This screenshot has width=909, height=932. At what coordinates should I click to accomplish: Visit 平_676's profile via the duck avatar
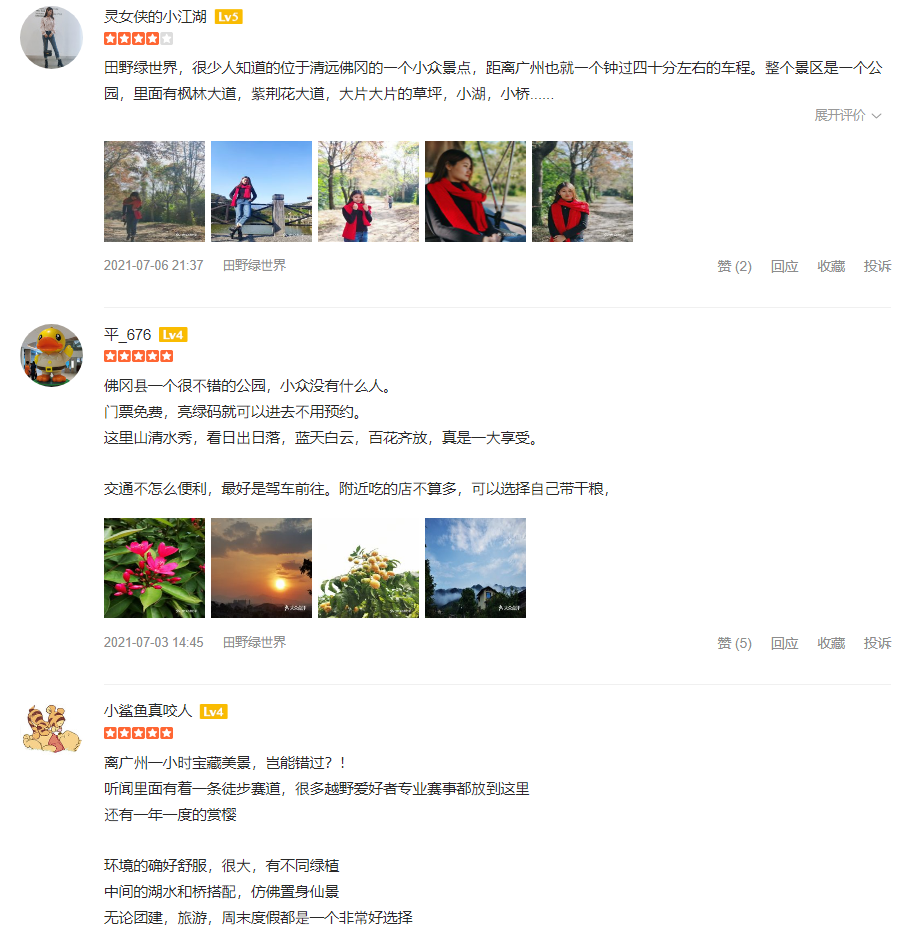pyautogui.click(x=51, y=355)
